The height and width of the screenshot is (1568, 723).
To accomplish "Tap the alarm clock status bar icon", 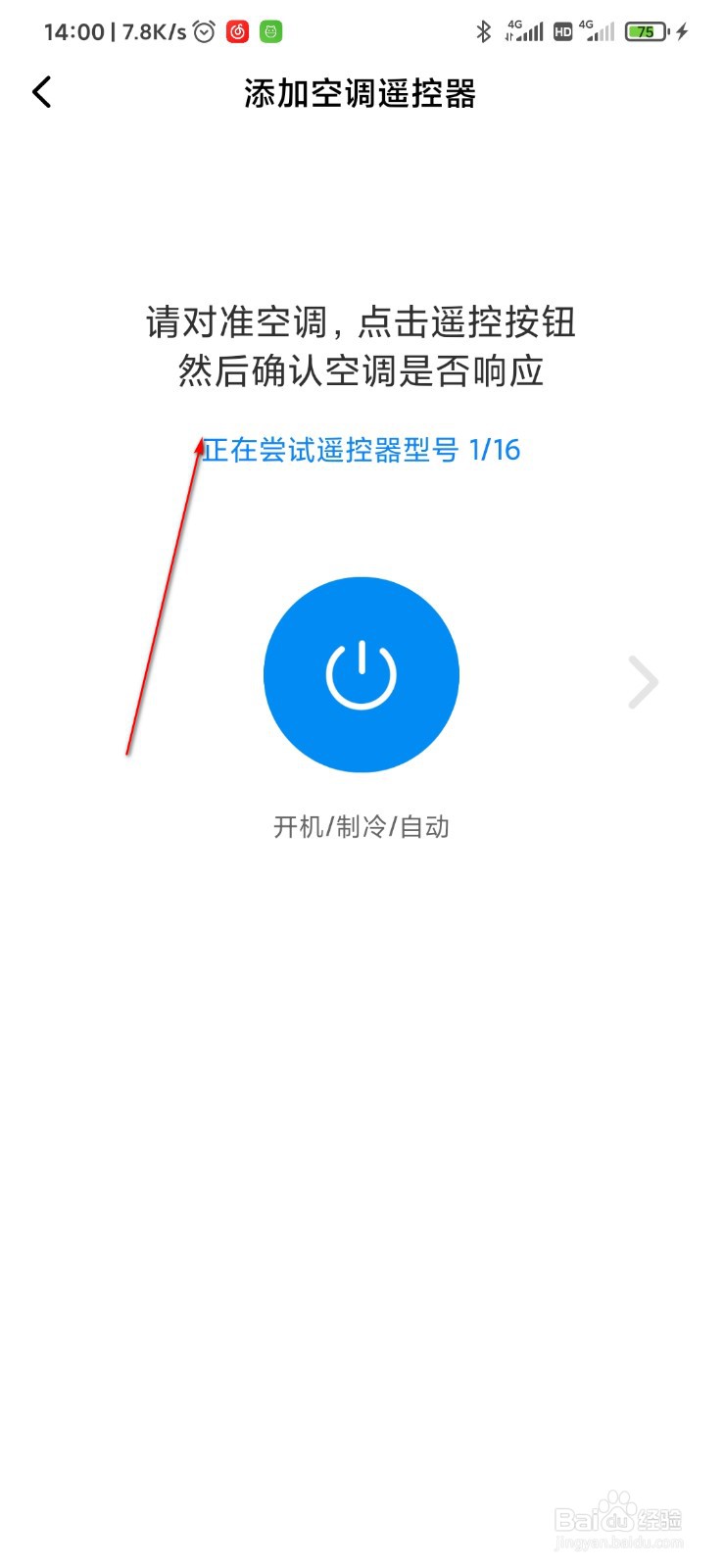I will (x=203, y=31).
